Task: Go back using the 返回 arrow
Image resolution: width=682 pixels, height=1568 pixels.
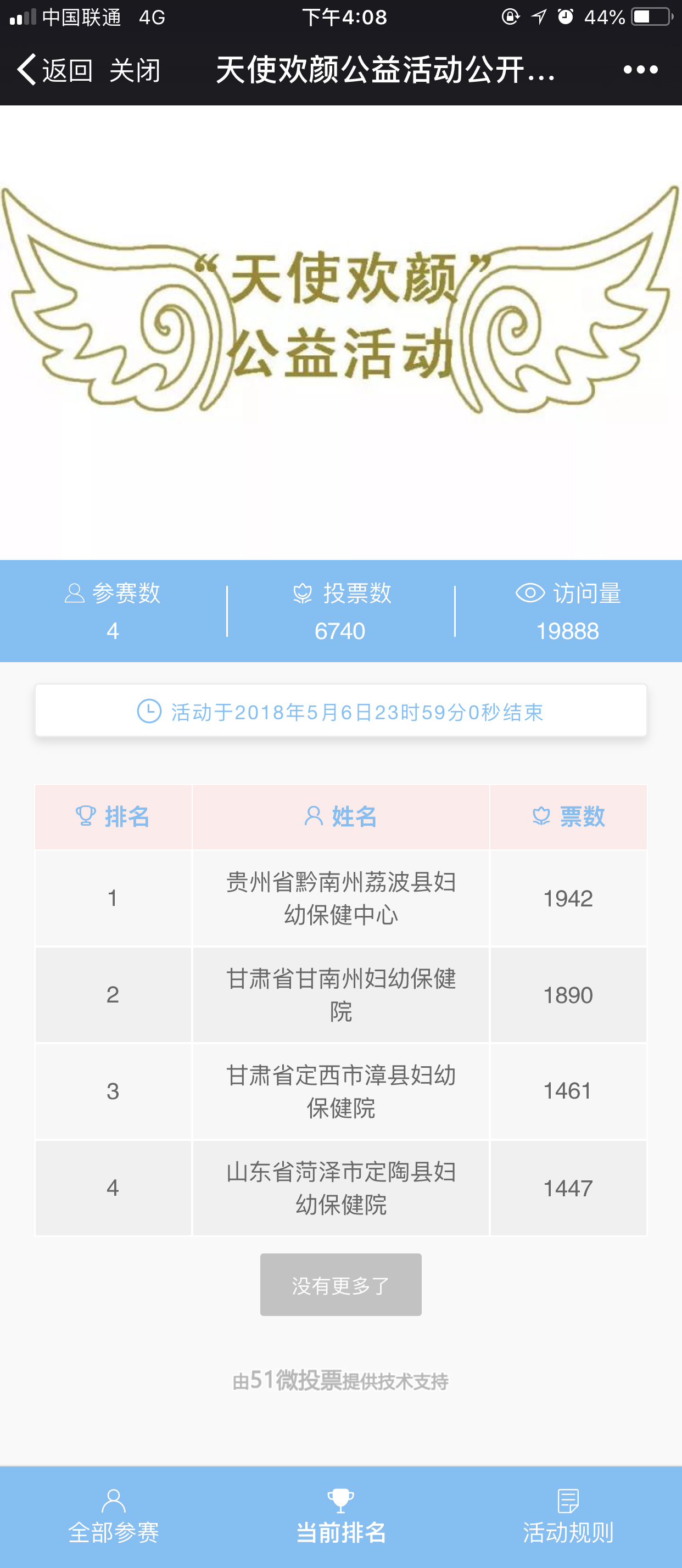Action: 55,69
